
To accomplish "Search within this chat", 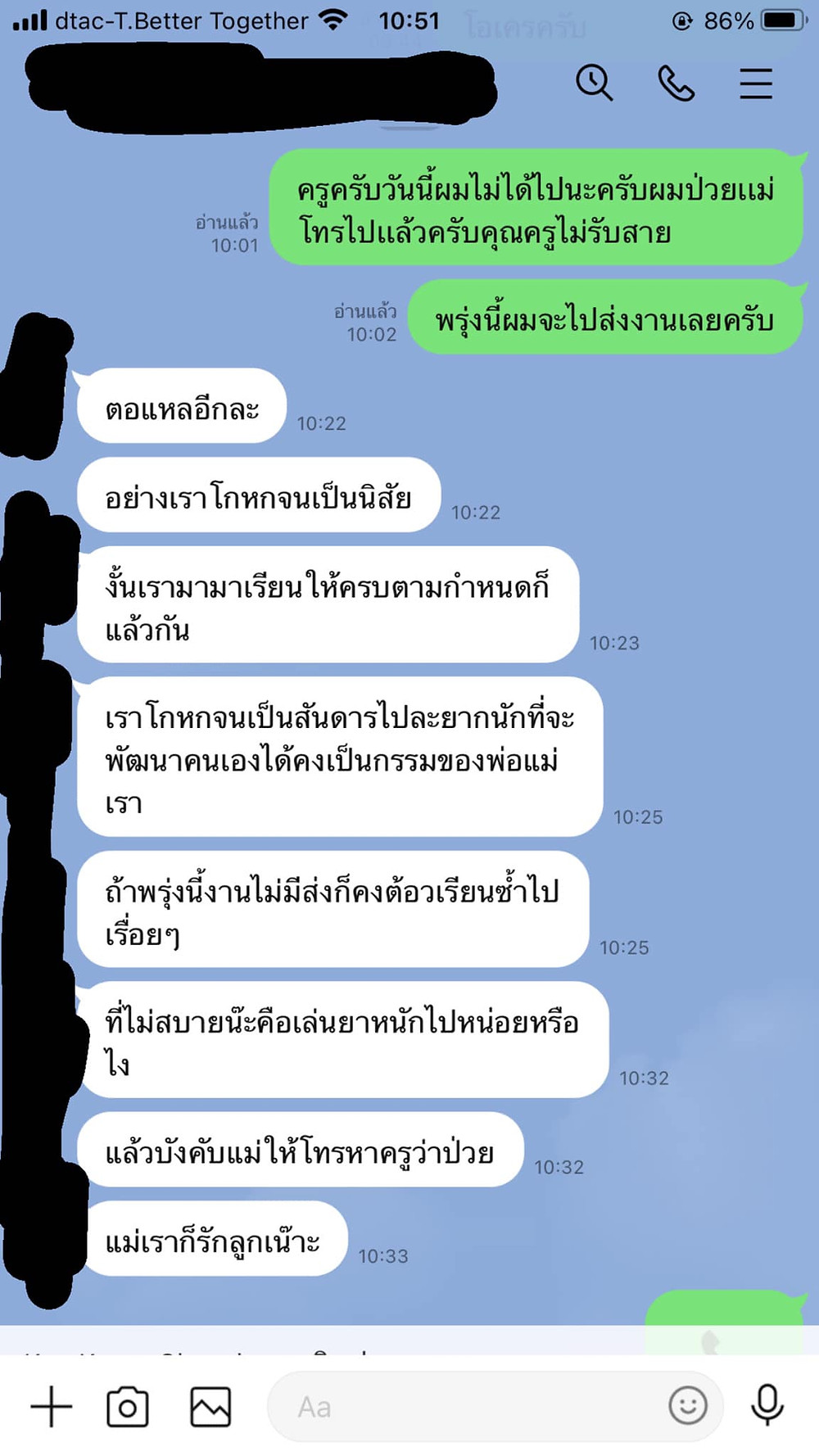I will pos(594,83).
